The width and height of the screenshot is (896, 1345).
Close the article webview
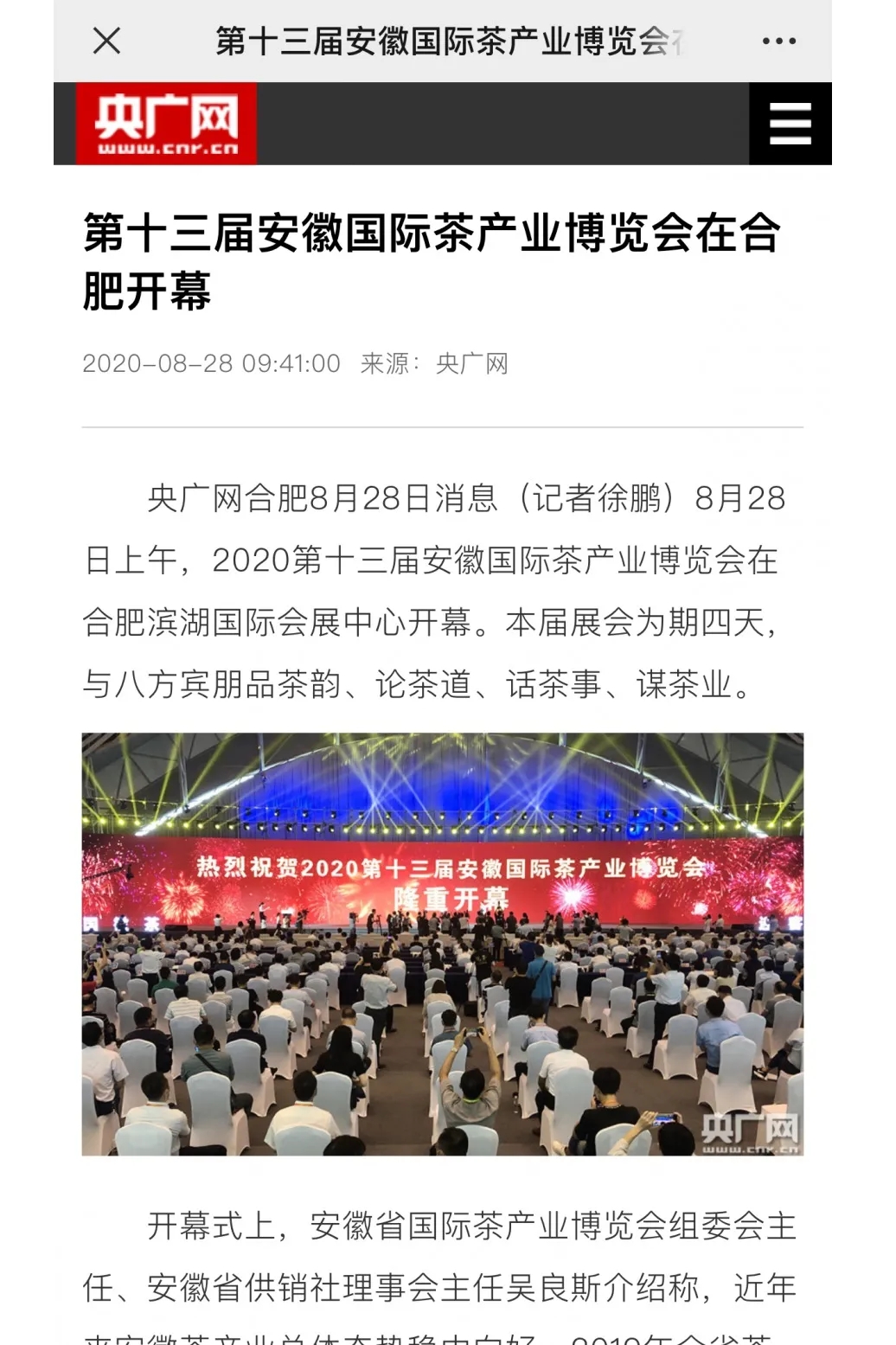point(106,41)
